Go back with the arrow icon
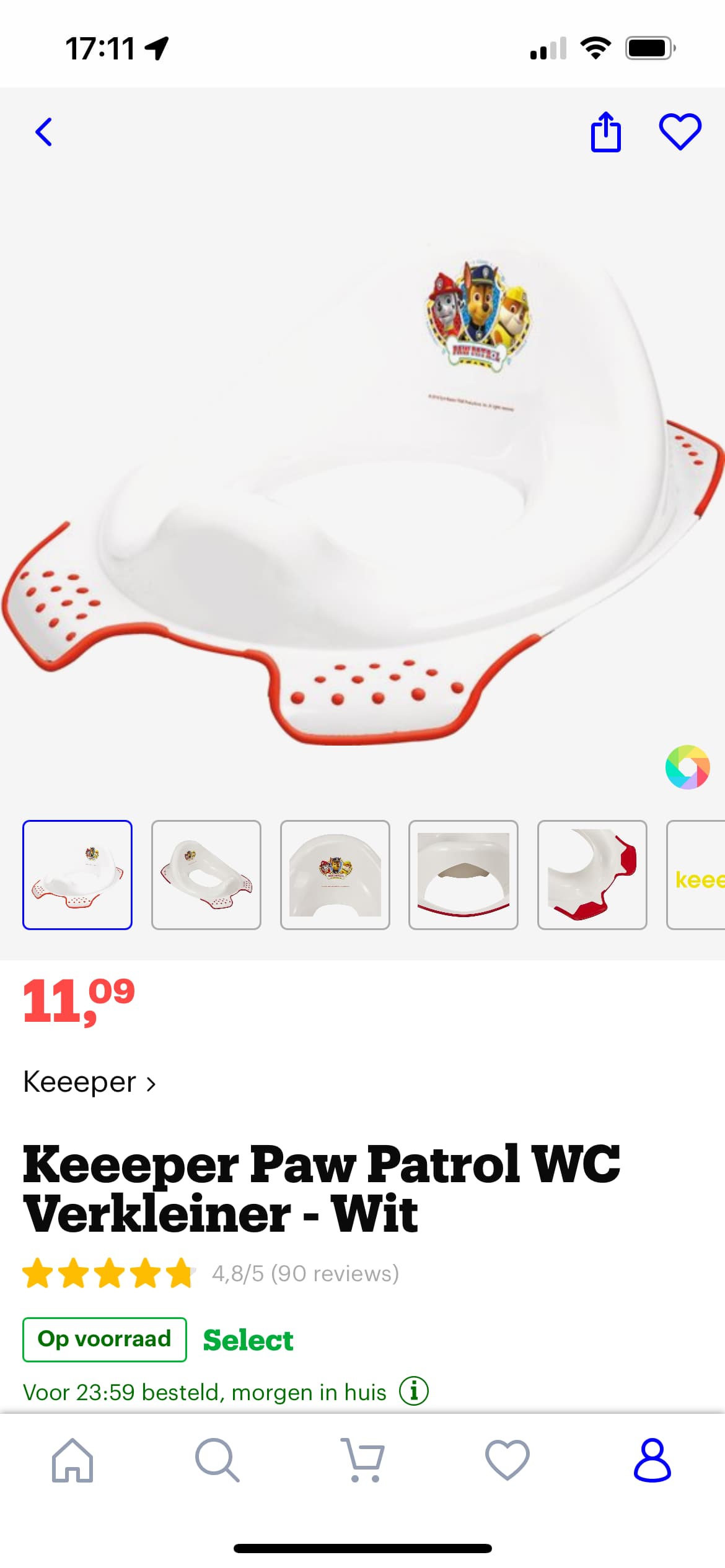725x1568 pixels. (x=43, y=132)
